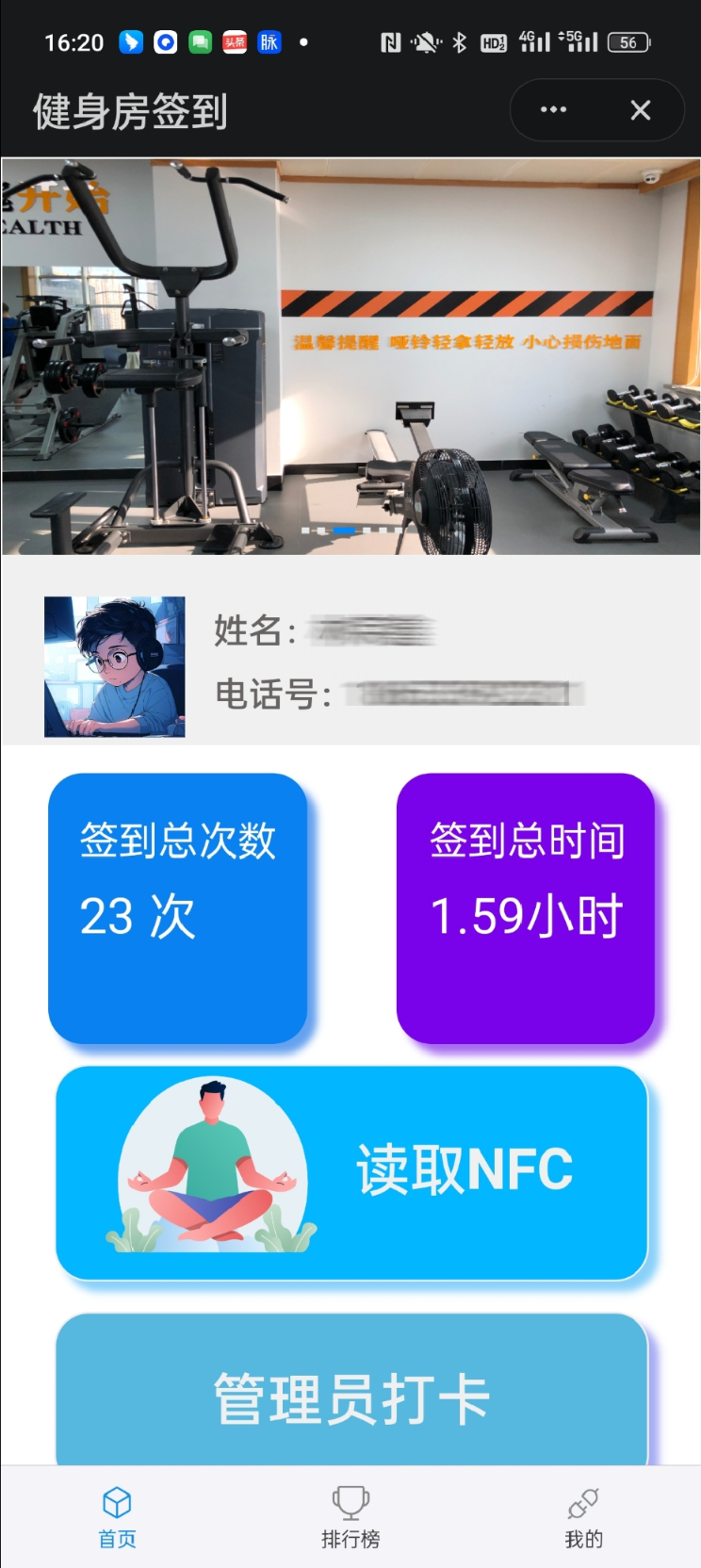701x1568 pixels.
Task: Tap the 签到总次数 card
Action: click(x=178, y=907)
